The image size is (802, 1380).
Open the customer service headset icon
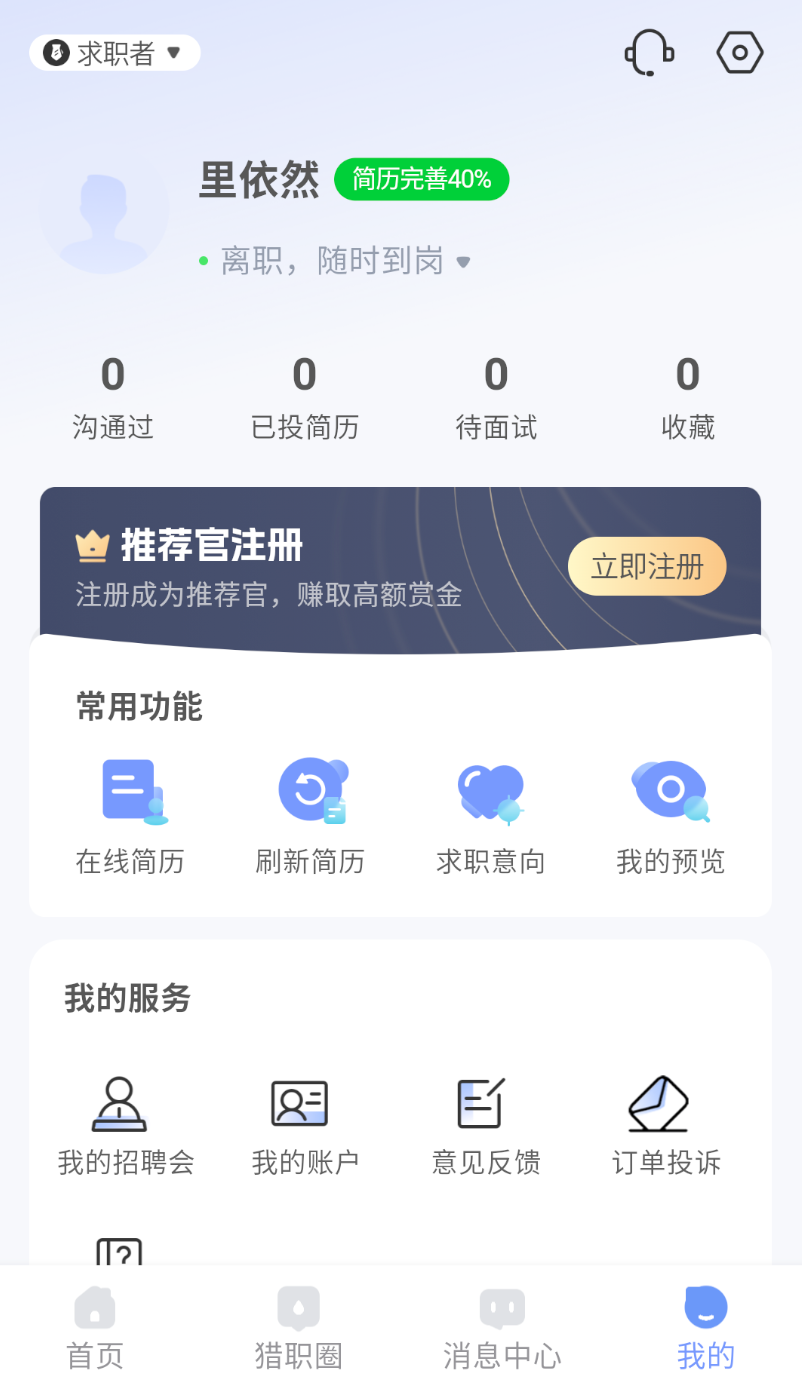point(648,52)
